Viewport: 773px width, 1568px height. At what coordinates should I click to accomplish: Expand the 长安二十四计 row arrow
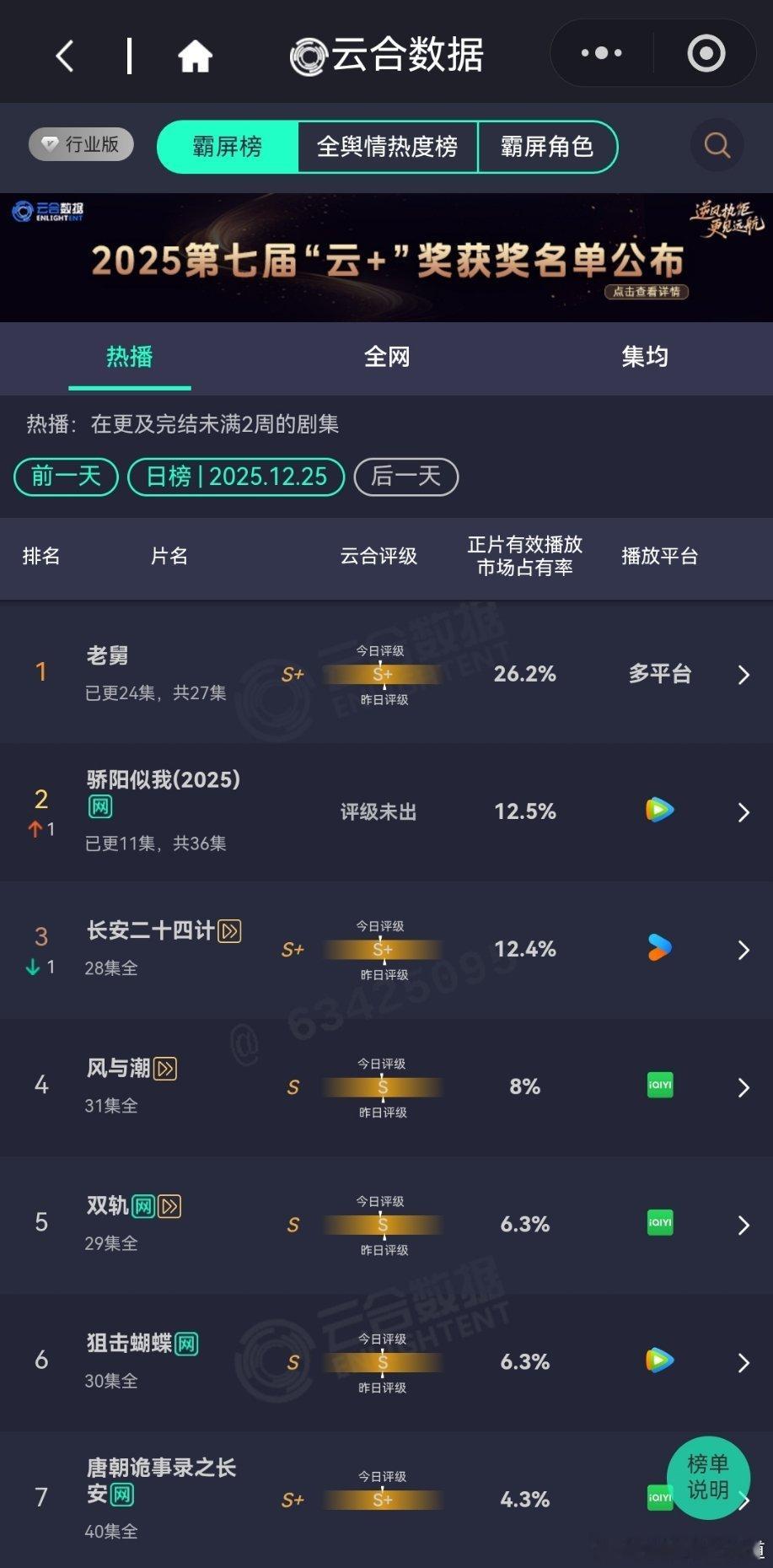[x=743, y=948]
